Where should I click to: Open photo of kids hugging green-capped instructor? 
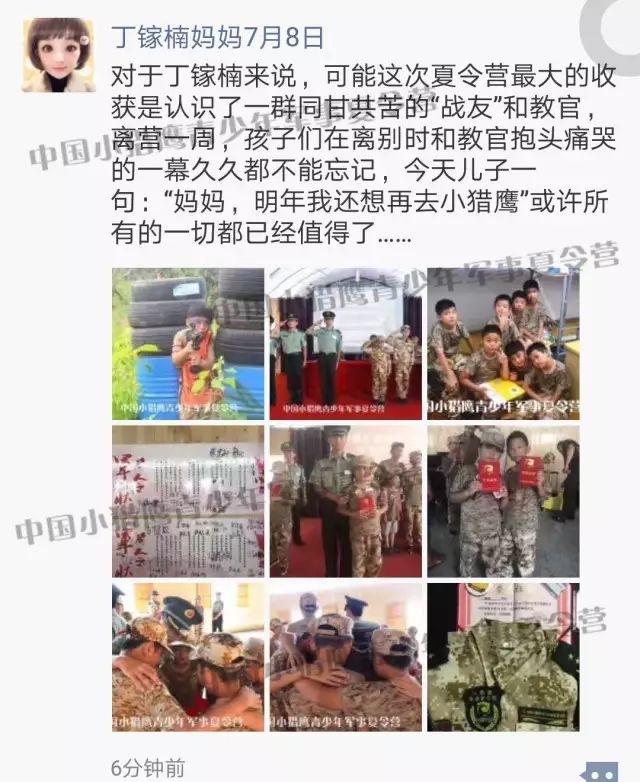click(188, 658)
